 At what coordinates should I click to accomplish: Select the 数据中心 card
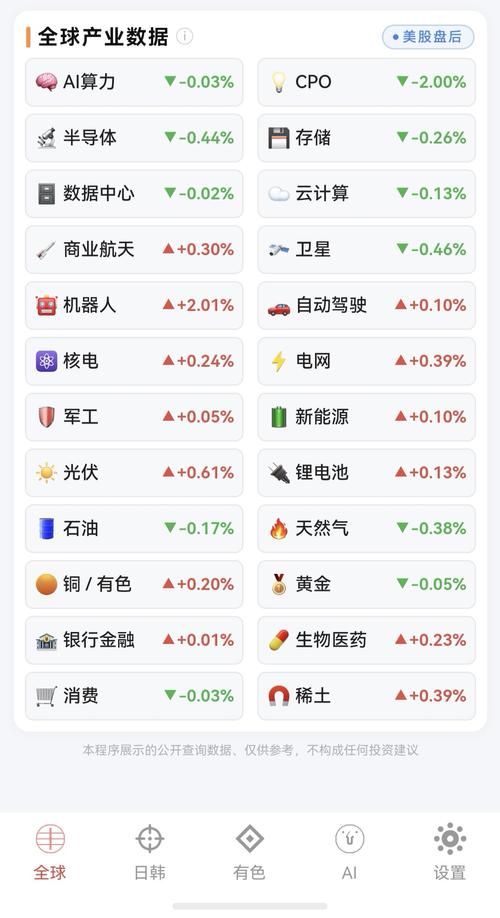pos(134,193)
